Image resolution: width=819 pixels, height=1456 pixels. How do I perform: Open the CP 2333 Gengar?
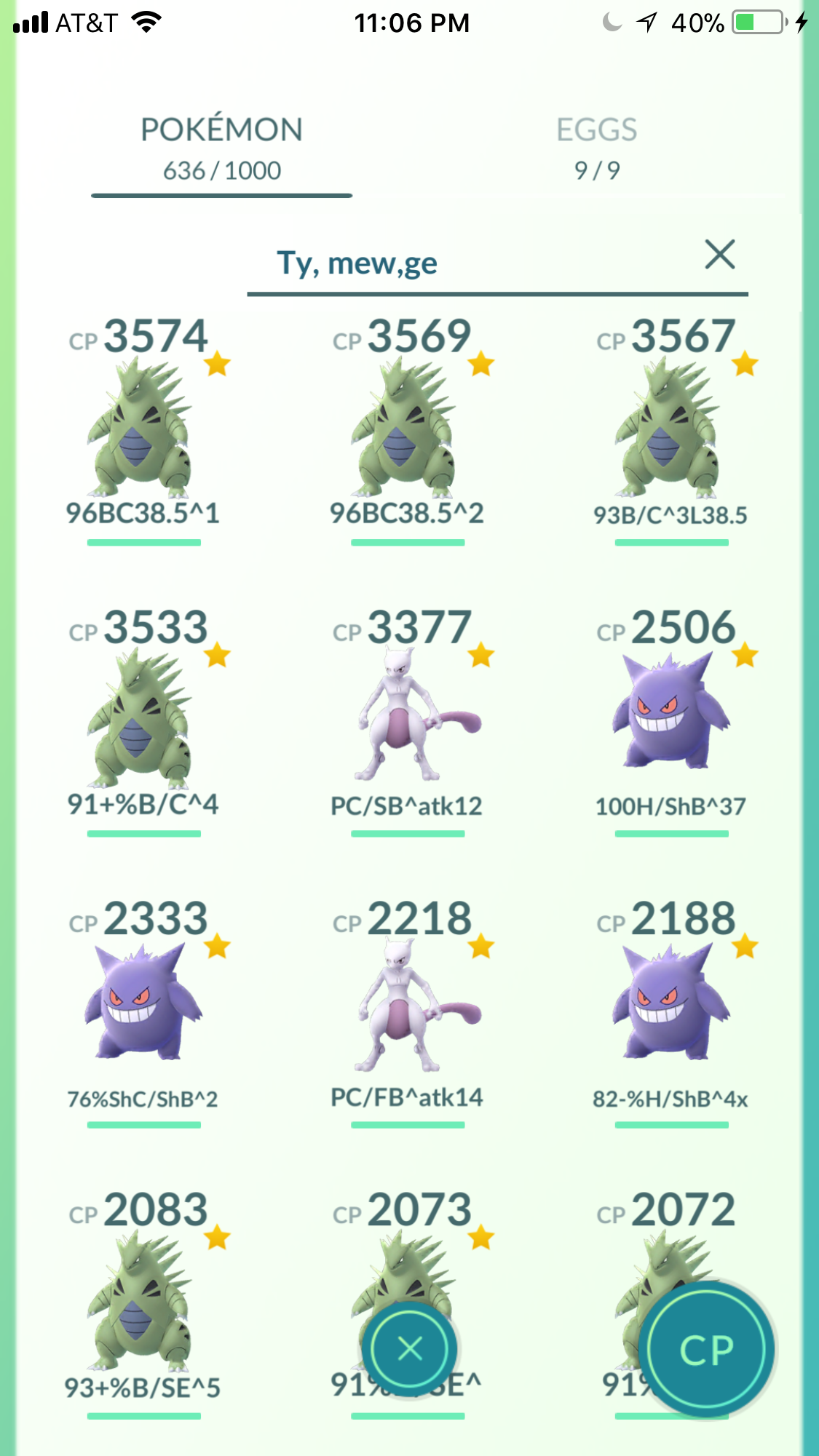coord(143,1011)
